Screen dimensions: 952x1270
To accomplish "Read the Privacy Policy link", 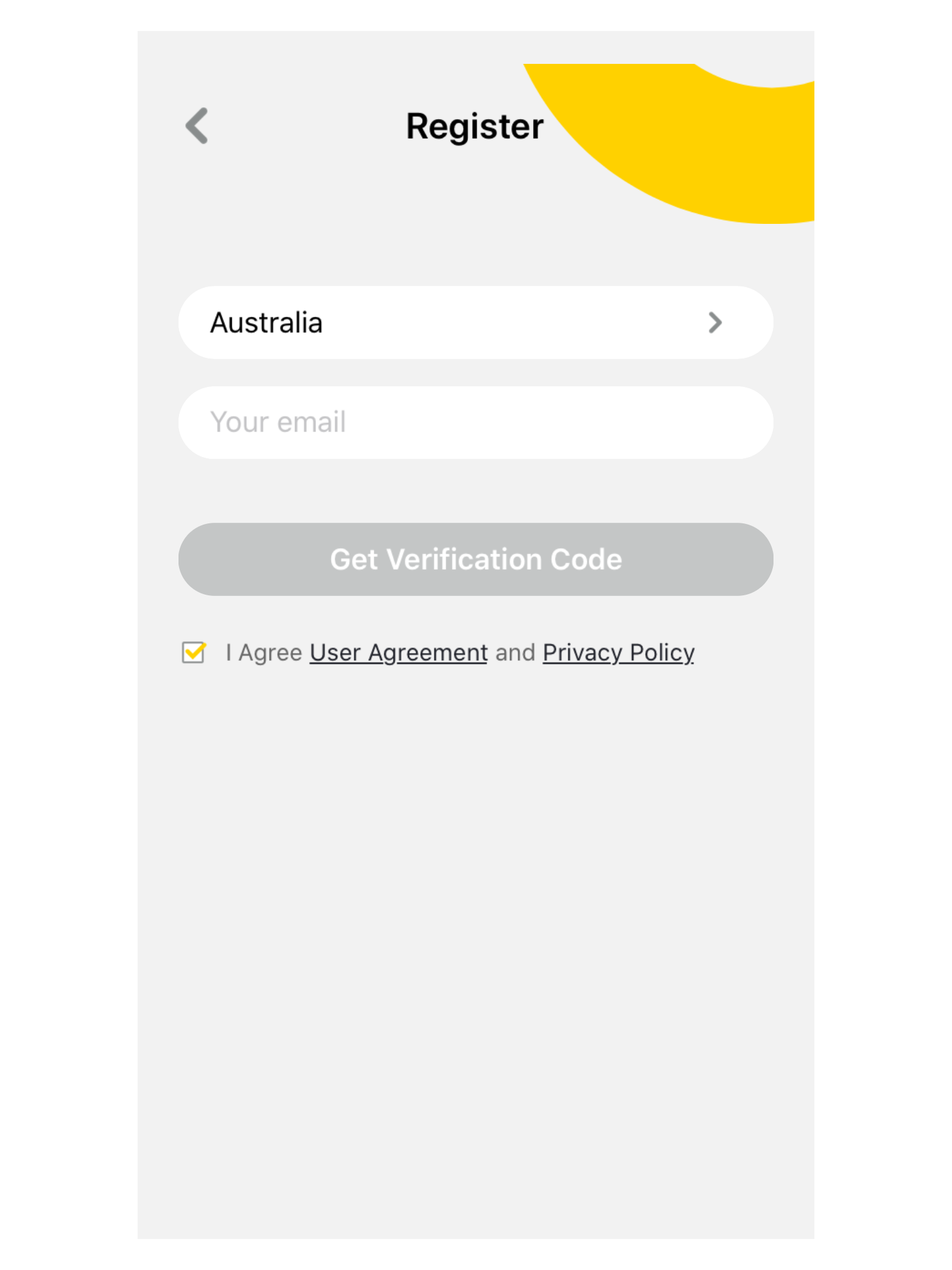I will point(618,652).
